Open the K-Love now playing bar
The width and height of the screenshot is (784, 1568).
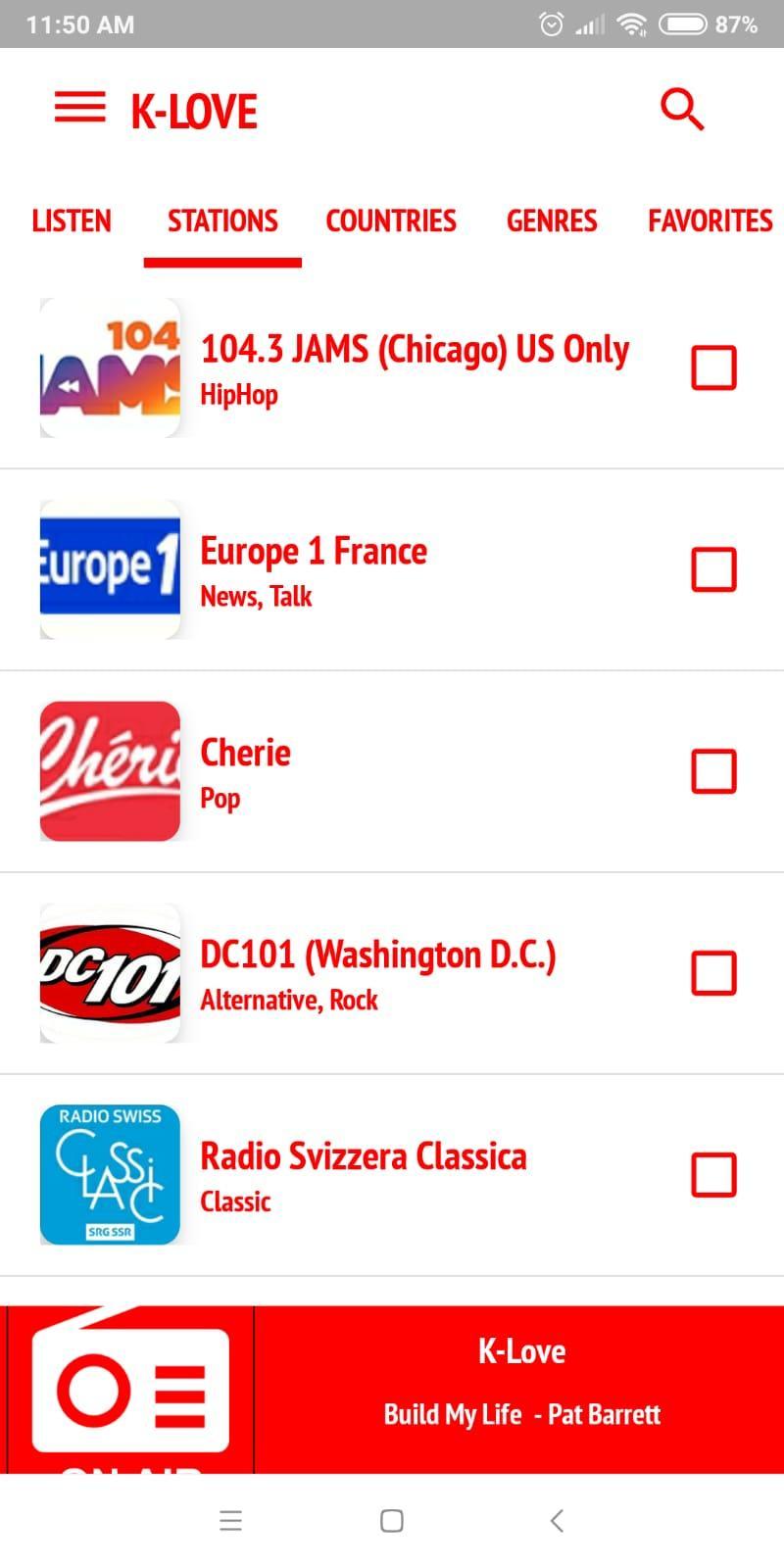[392, 1390]
